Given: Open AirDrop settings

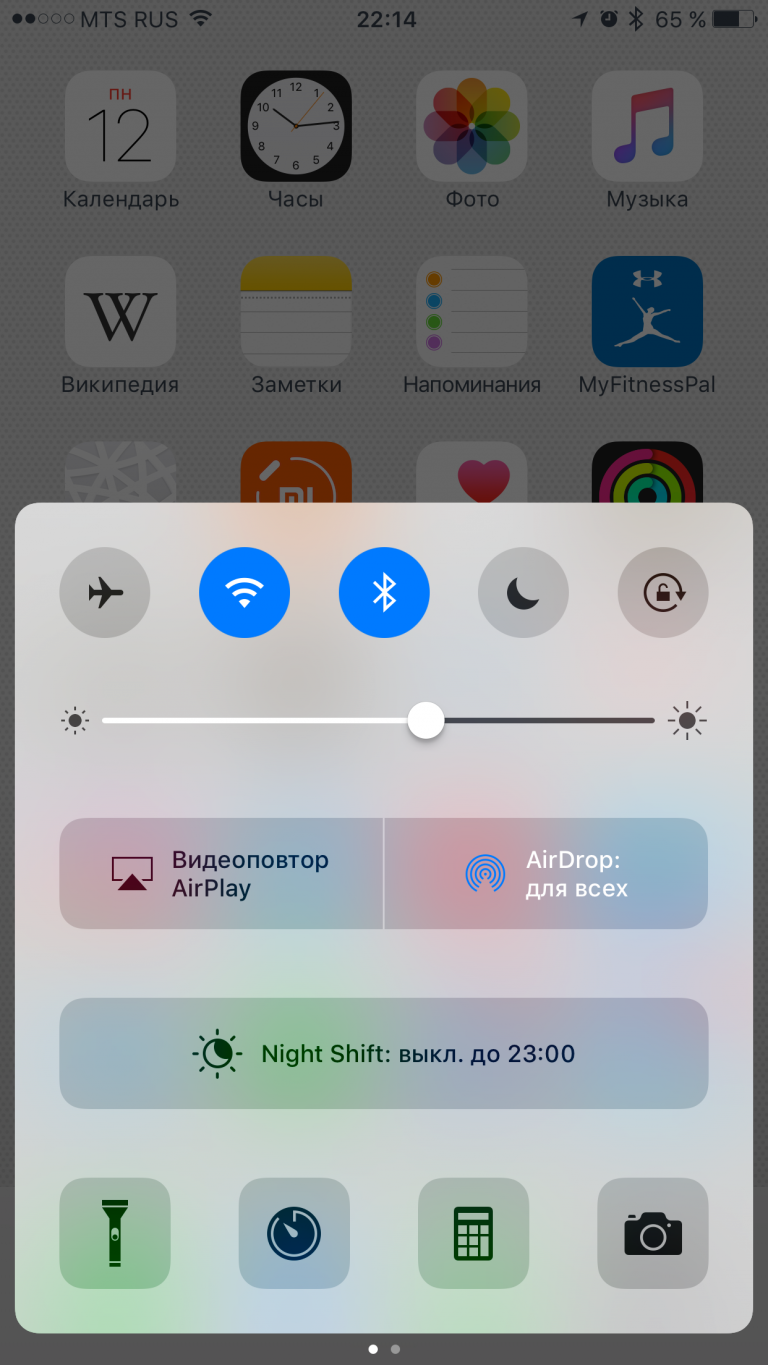Looking at the screenshot, I should coord(546,874).
